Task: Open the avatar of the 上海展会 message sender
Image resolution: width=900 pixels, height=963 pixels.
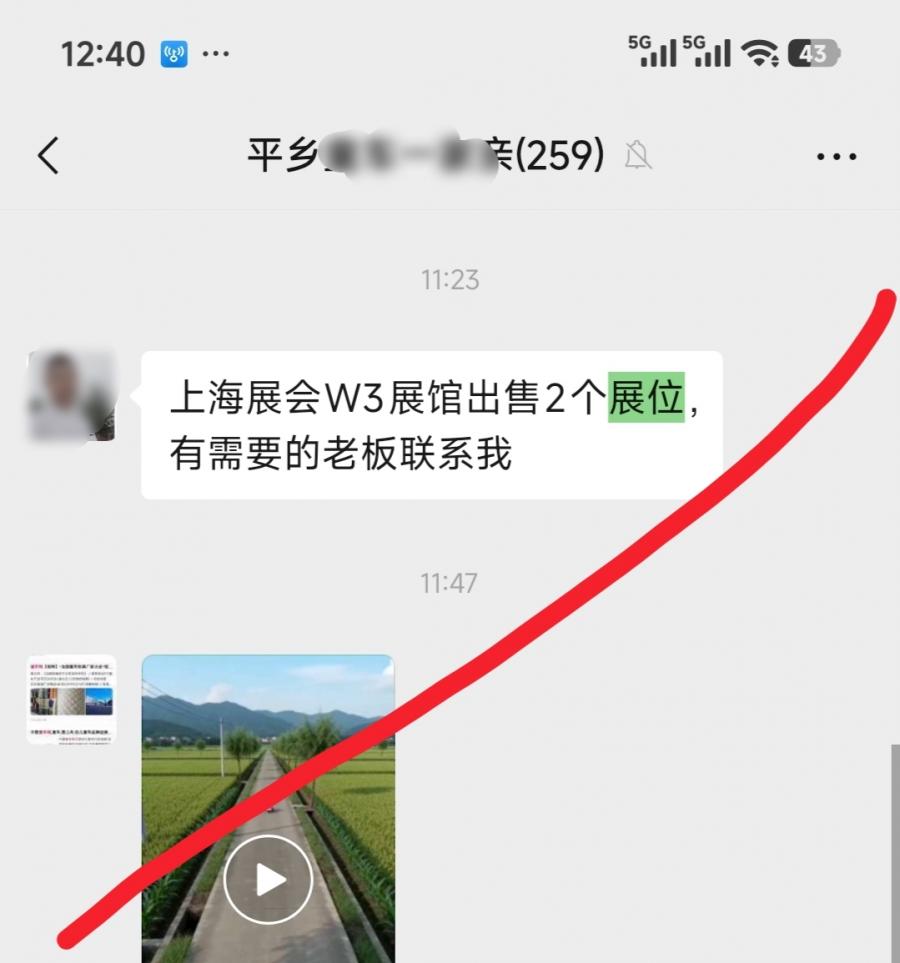Action: pos(71,396)
